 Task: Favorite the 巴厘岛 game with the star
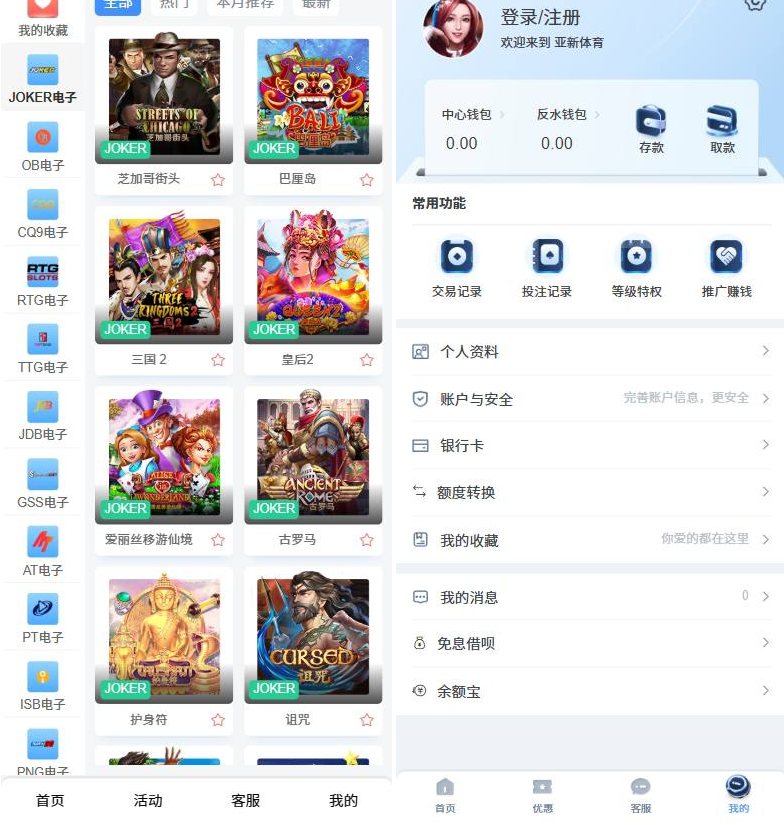[x=367, y=180]
